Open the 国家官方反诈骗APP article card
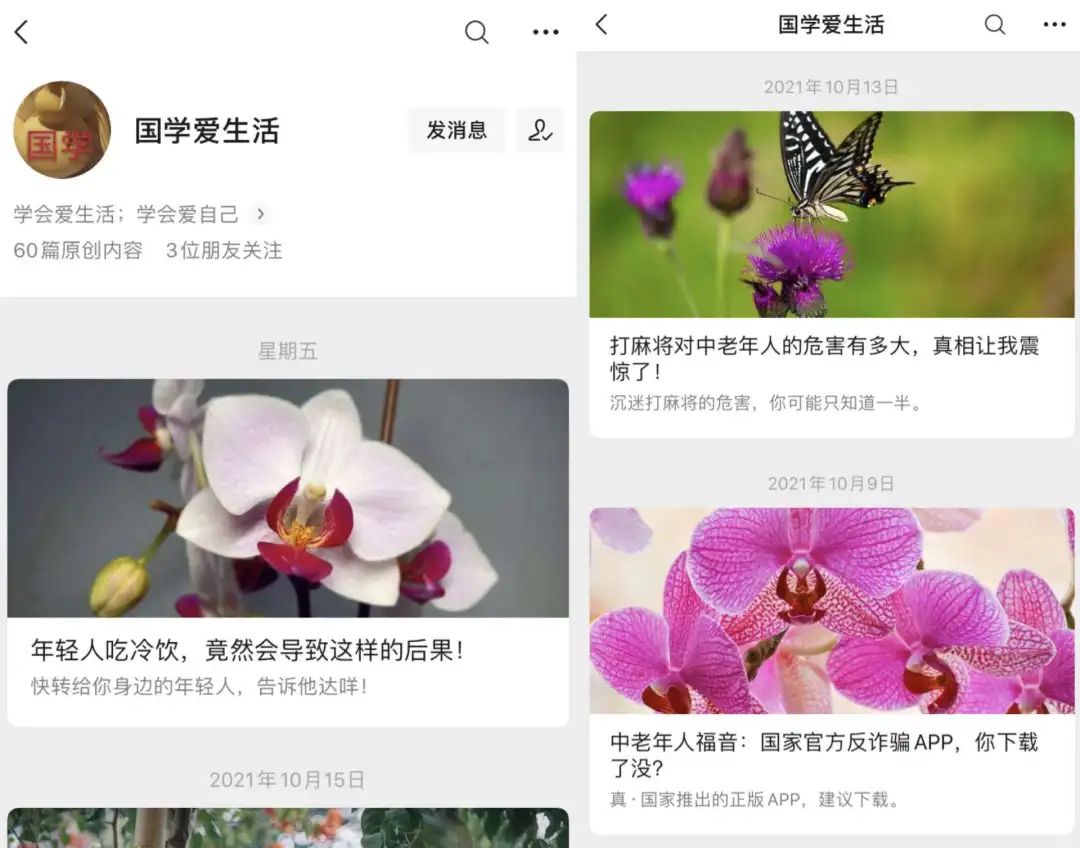Image resolution: width=1080 pixels, height=848 pixels. (831, 670)
